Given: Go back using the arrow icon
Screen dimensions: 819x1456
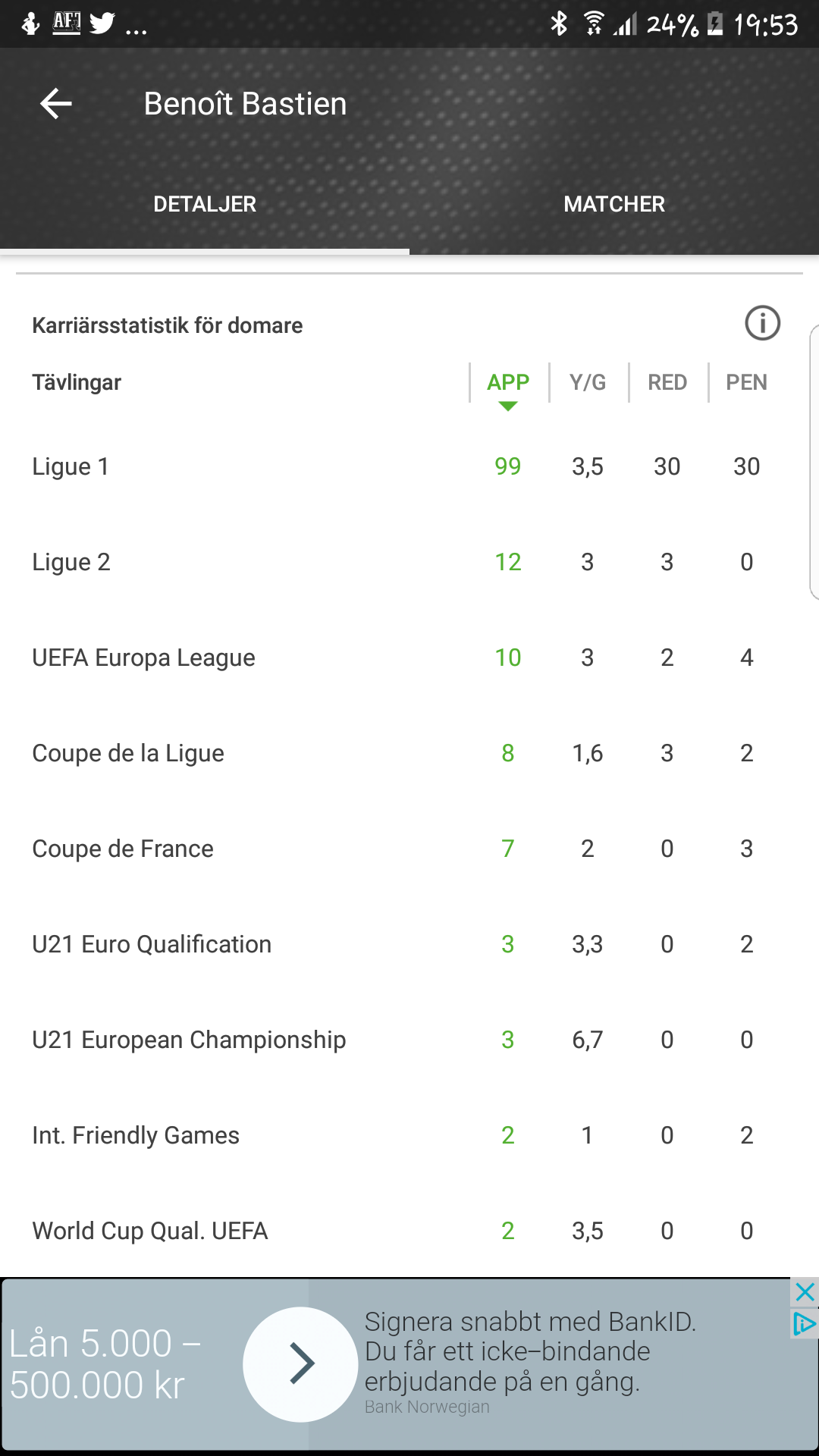Looking at the screenshot, I should 56,103.
